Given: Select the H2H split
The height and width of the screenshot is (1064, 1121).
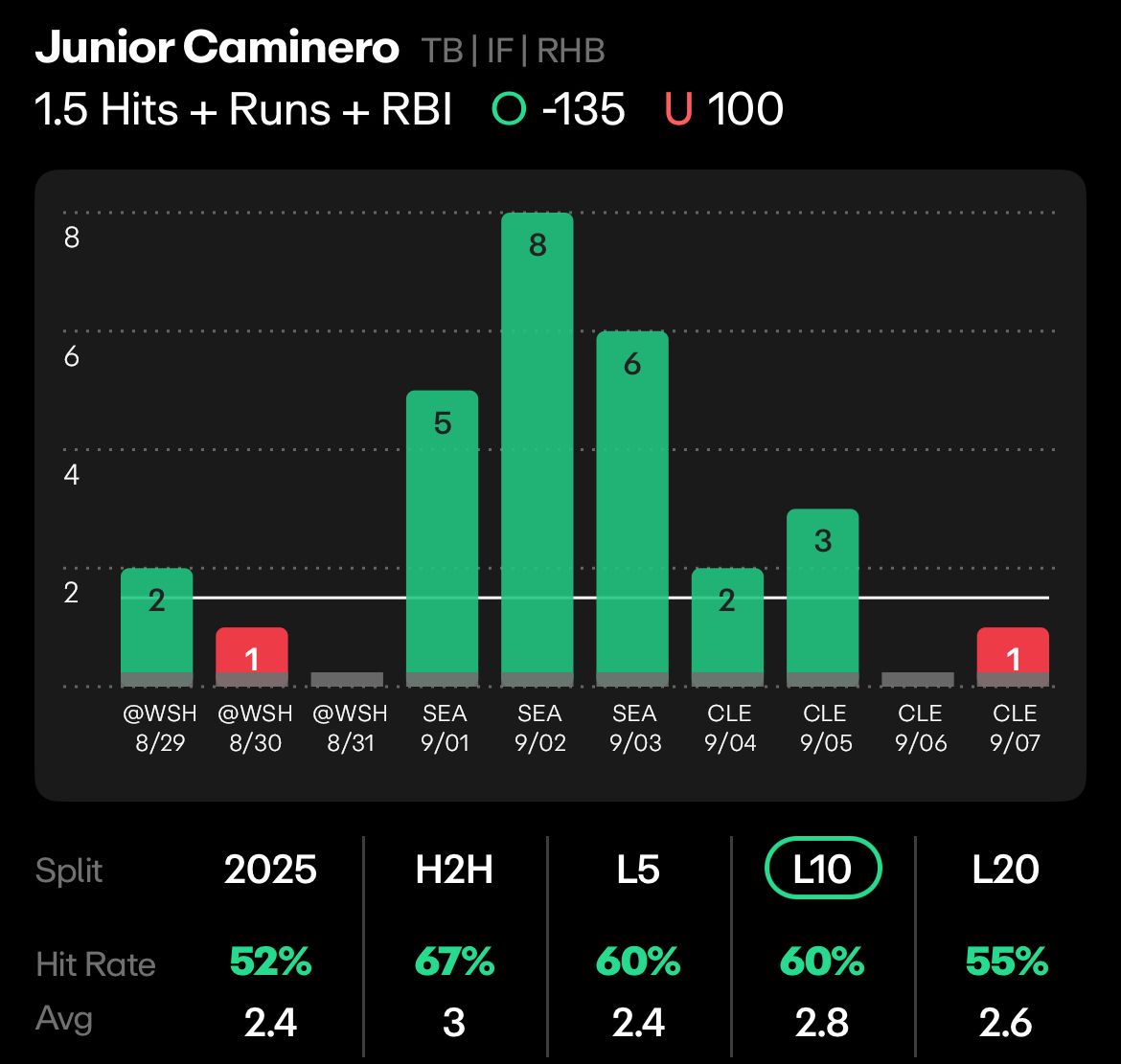Looking at the screenshot, I should [x=454, y=870].
